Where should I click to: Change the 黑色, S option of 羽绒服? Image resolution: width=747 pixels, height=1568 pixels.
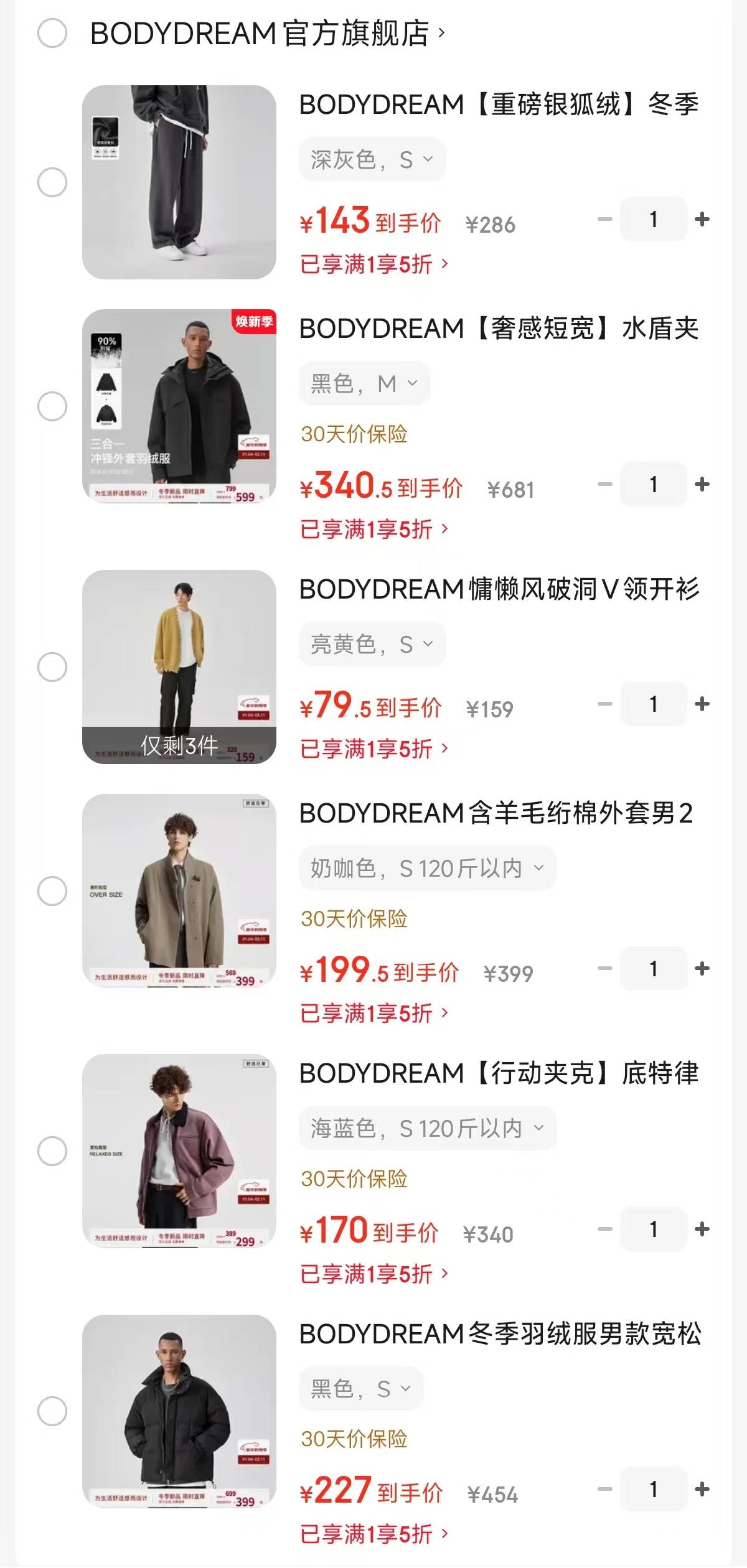click(361, 1388)
